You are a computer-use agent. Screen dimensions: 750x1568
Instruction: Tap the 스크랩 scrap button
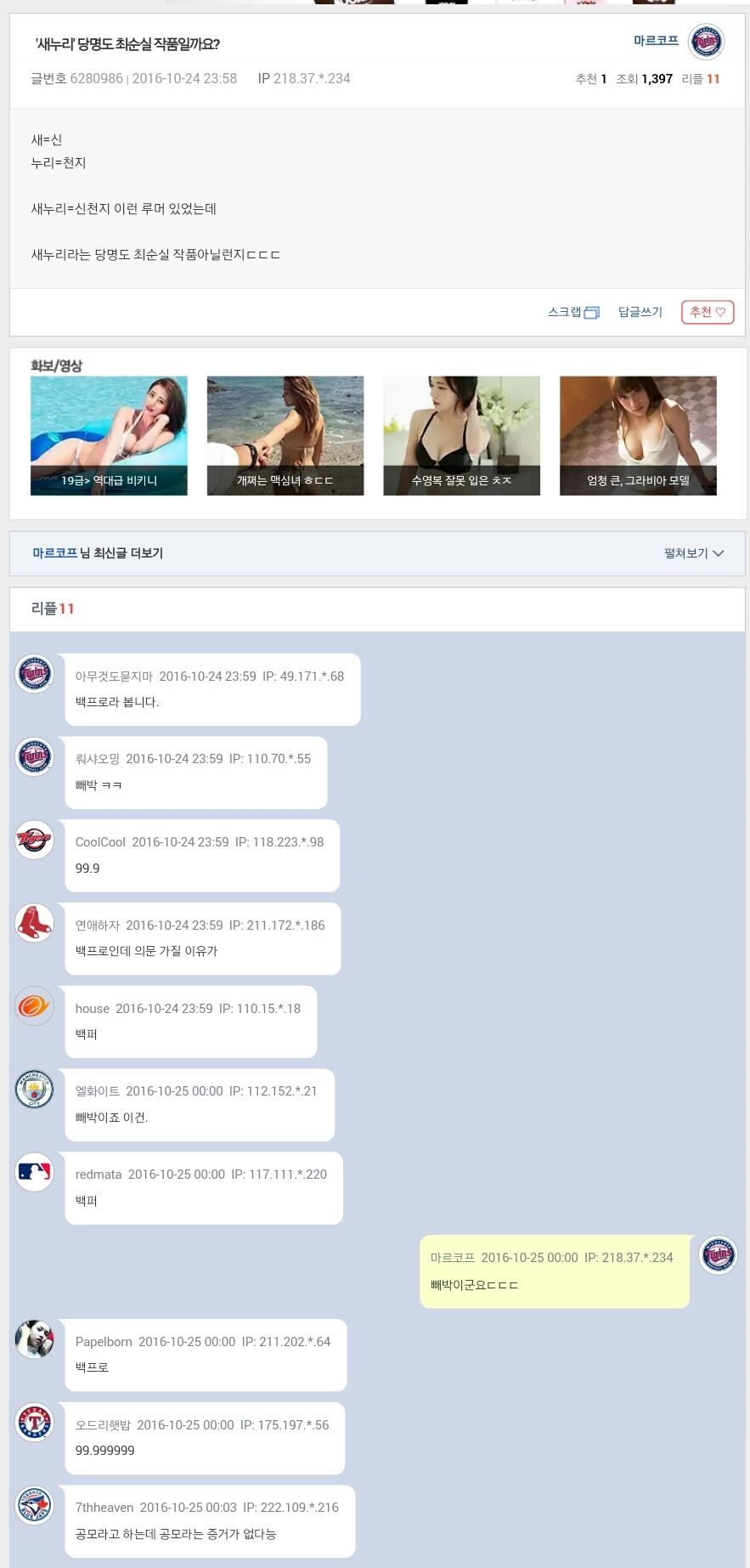coord(573,312)
